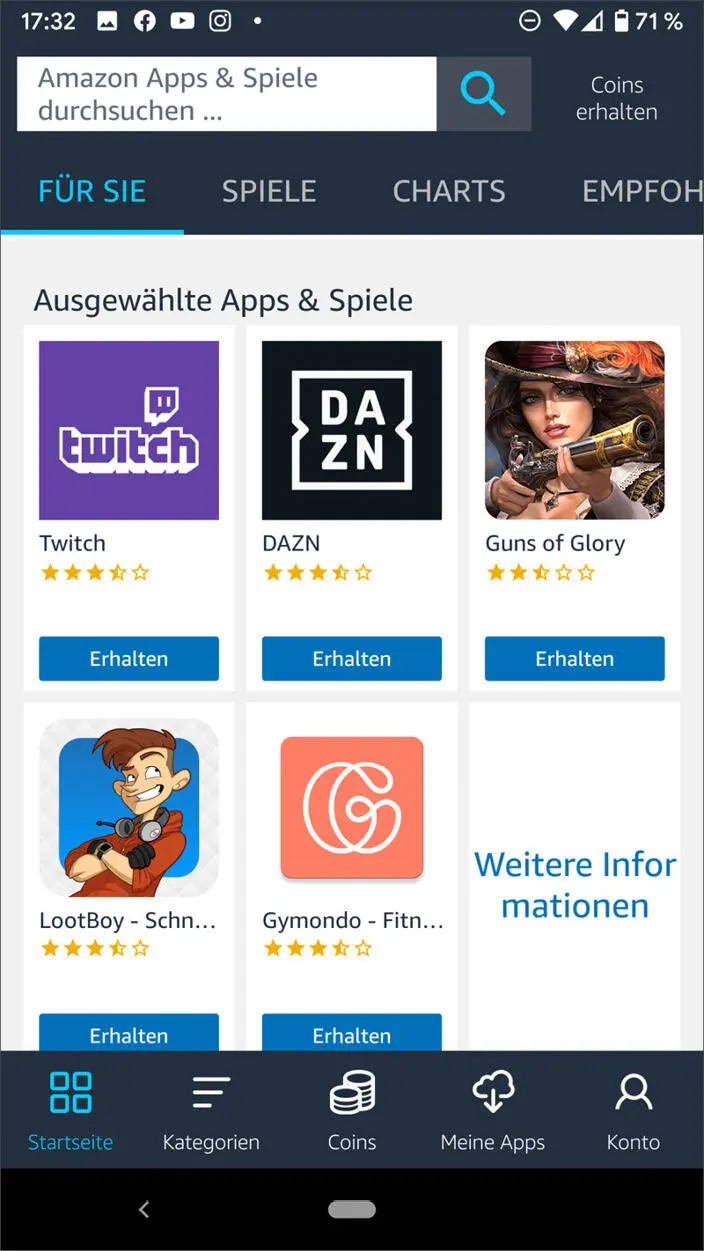
Task: Go to Kategorien in bottom navigation
Action: 211,1110
